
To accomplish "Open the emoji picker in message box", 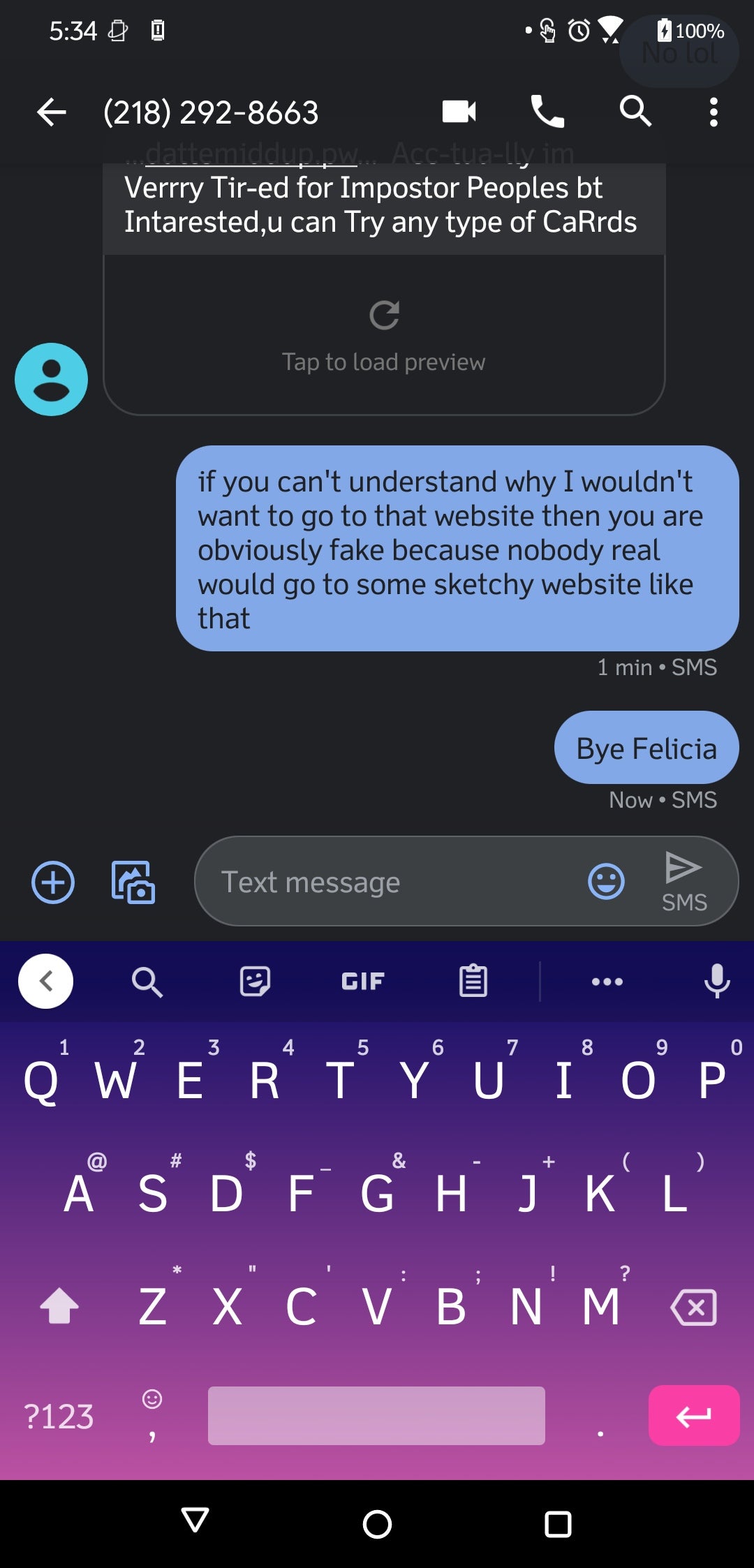I will coord(606,882).
